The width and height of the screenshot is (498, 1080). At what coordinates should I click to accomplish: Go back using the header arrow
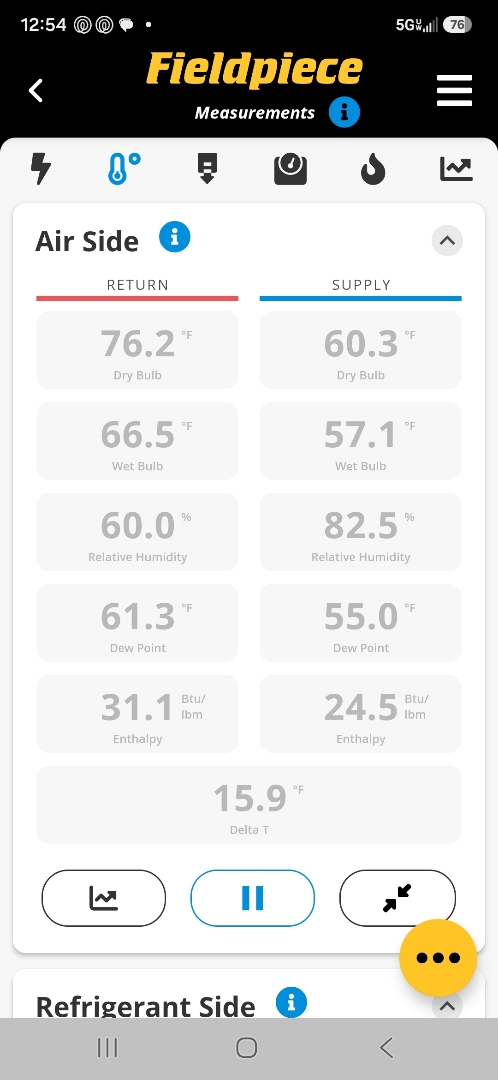pyautogui.click(x=36, y=90)
